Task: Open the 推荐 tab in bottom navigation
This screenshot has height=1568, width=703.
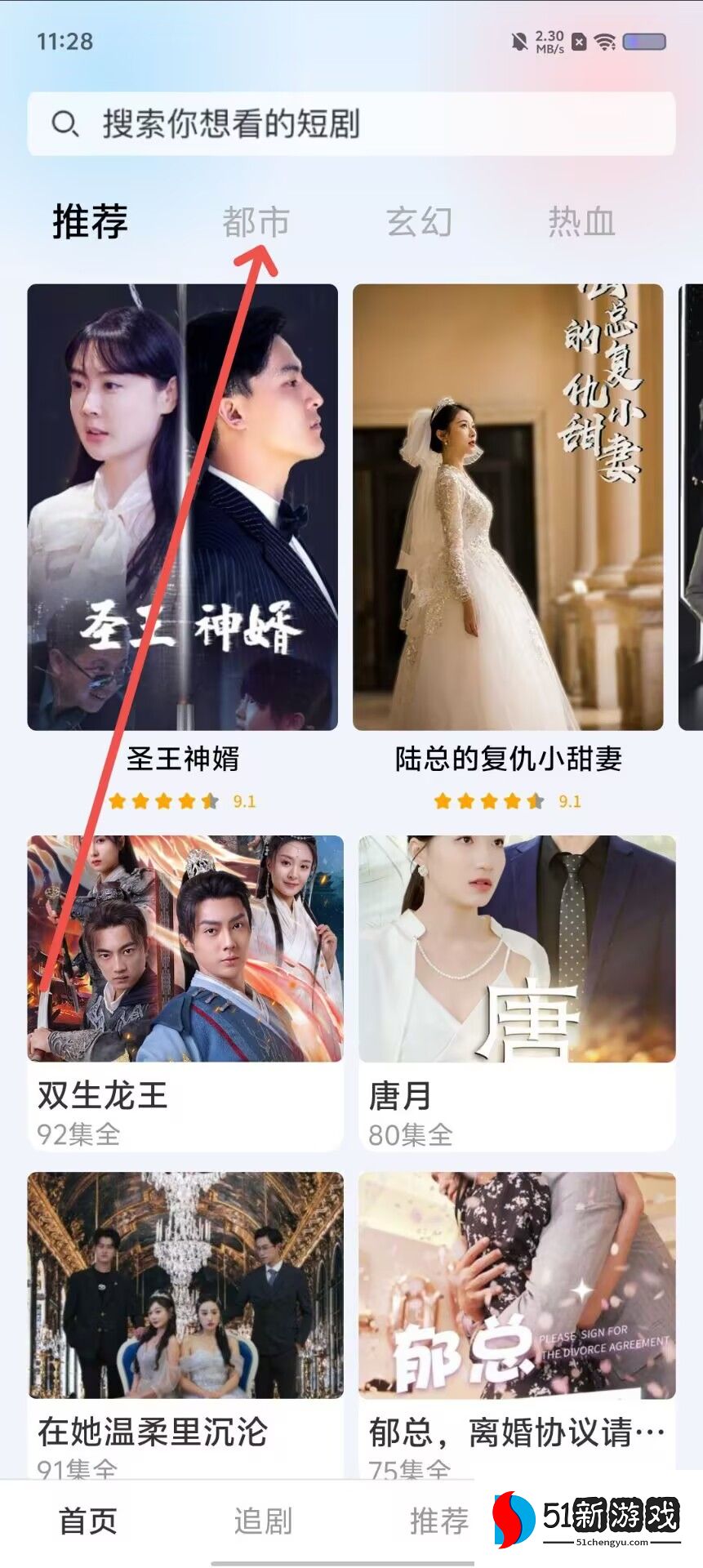Action: [439, 1521]
